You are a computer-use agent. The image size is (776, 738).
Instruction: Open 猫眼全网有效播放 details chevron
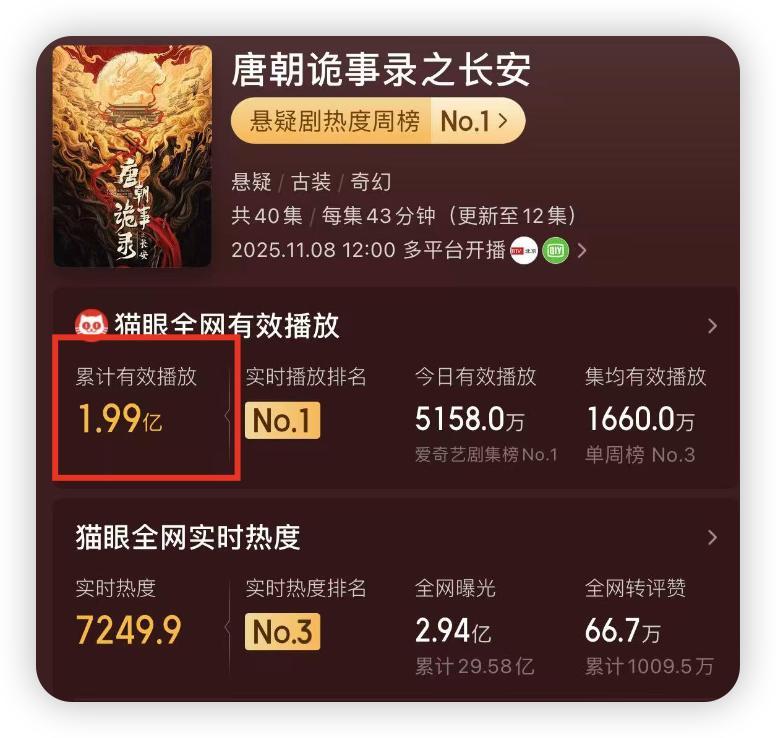[712, 326]
